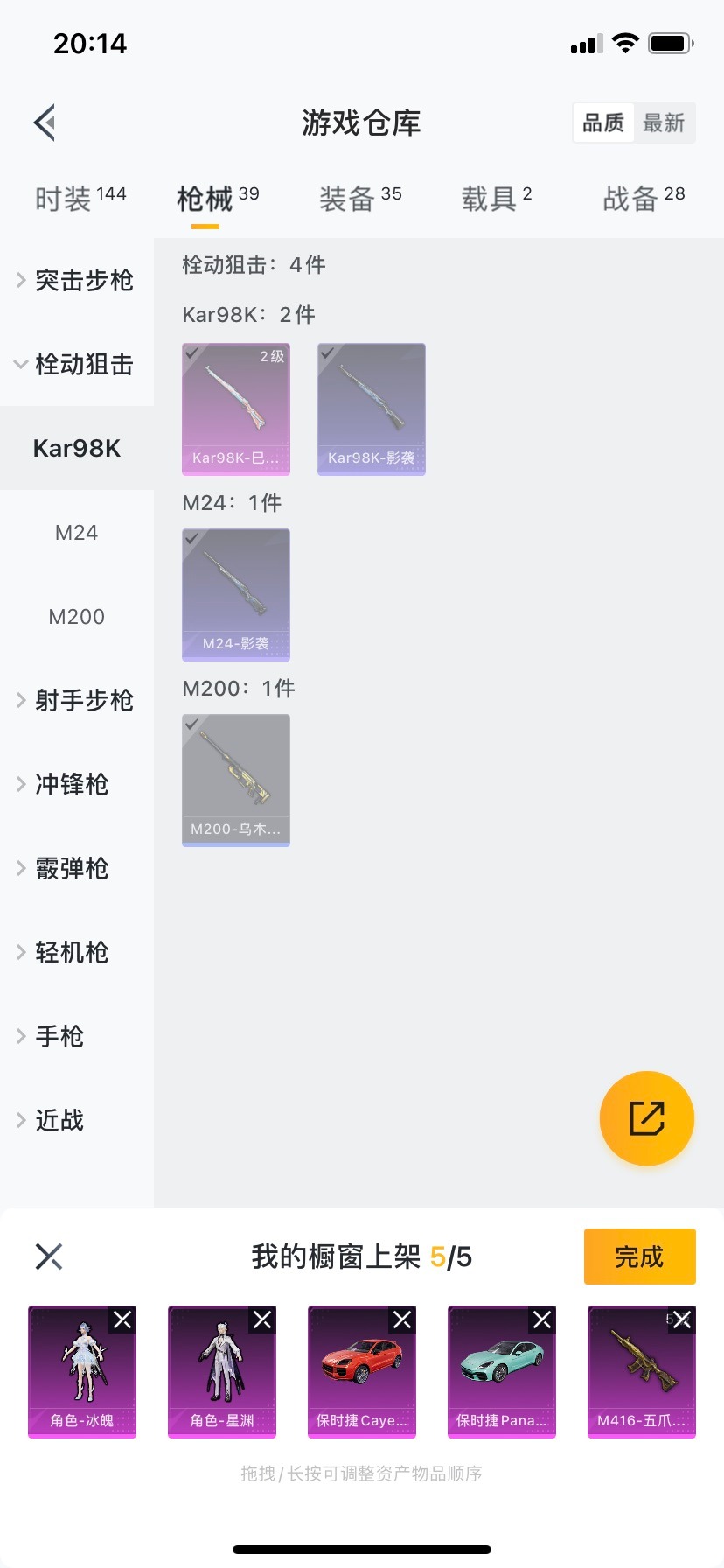The image size is (724, 1568).
Task: Switch to the 时装 tab
Action: (80, 199)
